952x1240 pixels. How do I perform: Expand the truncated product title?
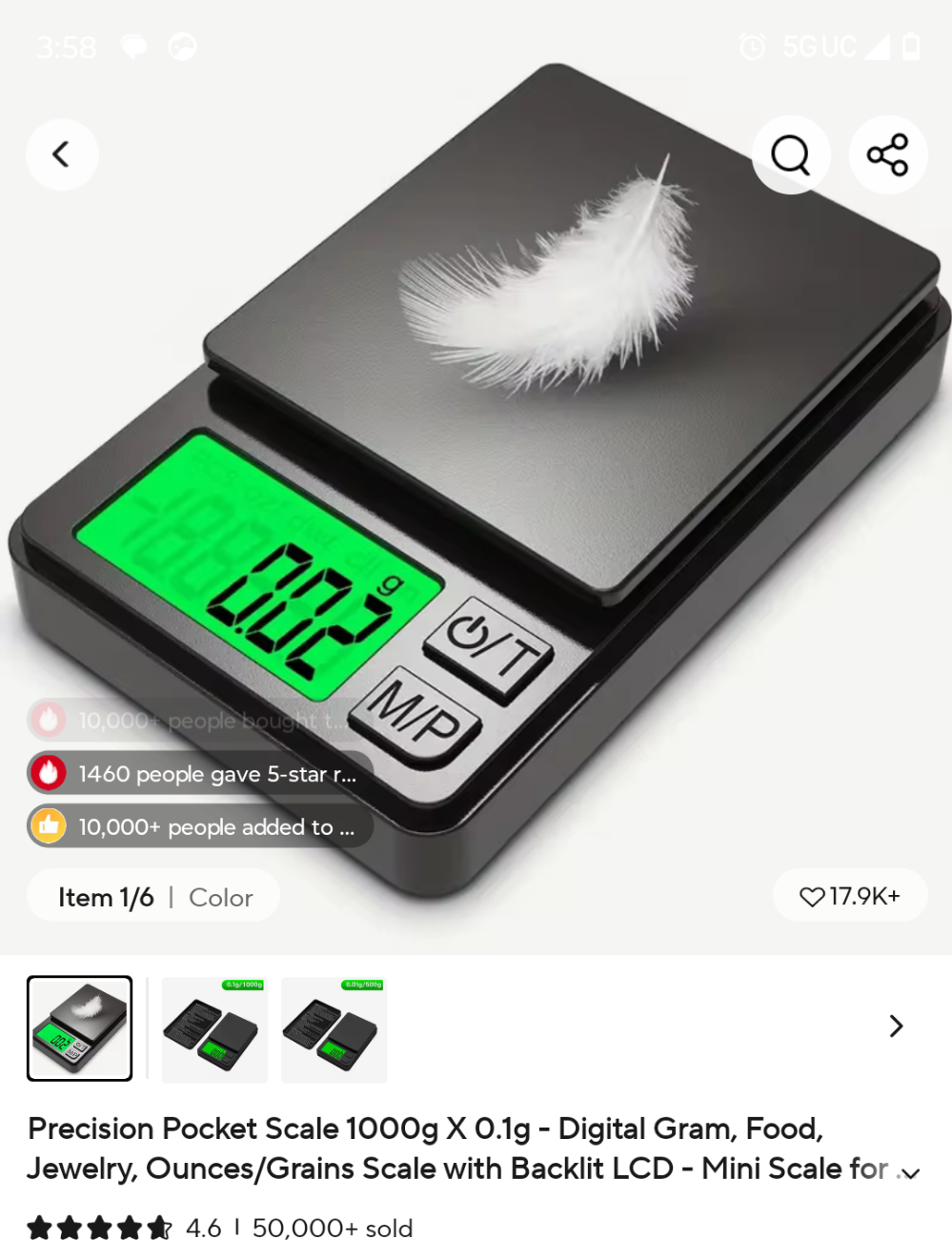tap(910, 1173)
